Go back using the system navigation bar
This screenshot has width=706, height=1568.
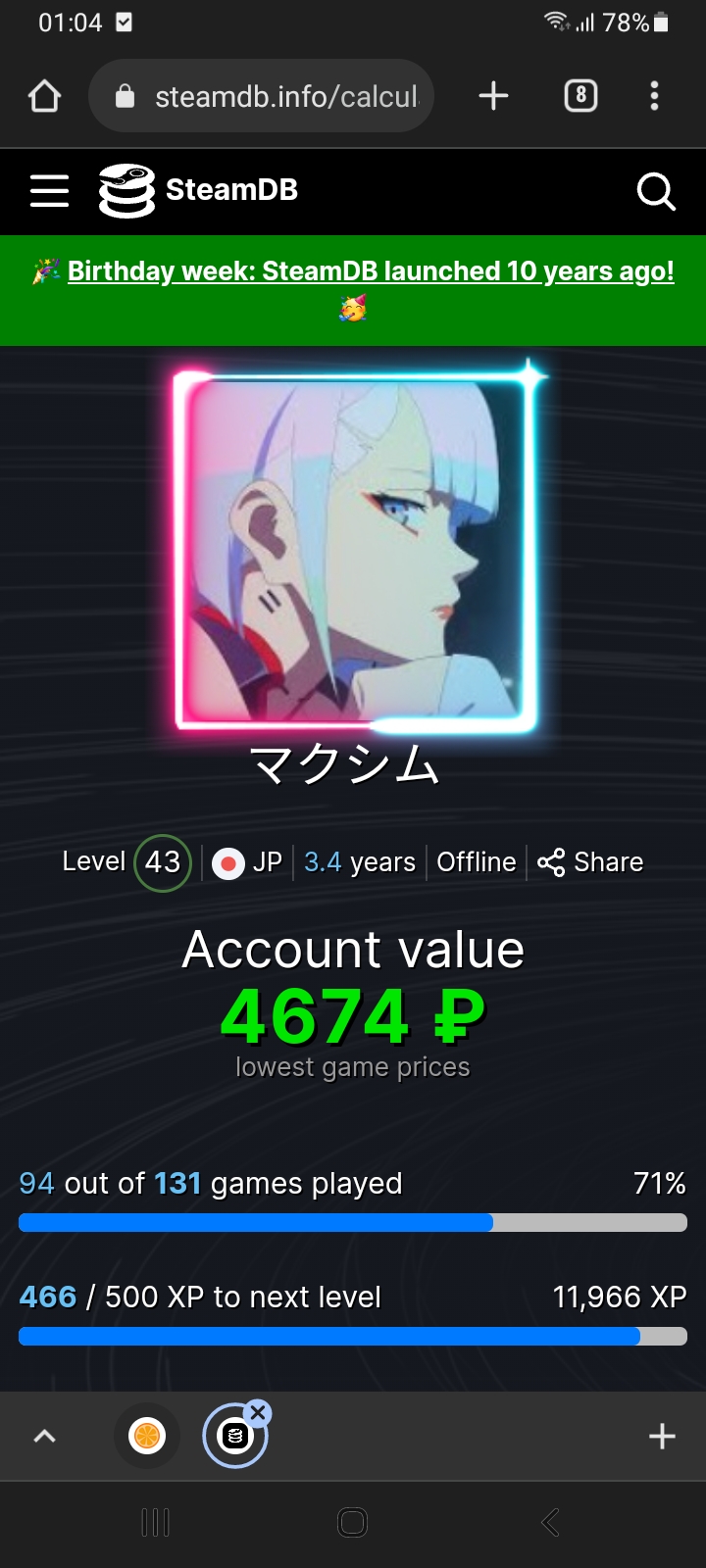click(x=550, y=1522)
